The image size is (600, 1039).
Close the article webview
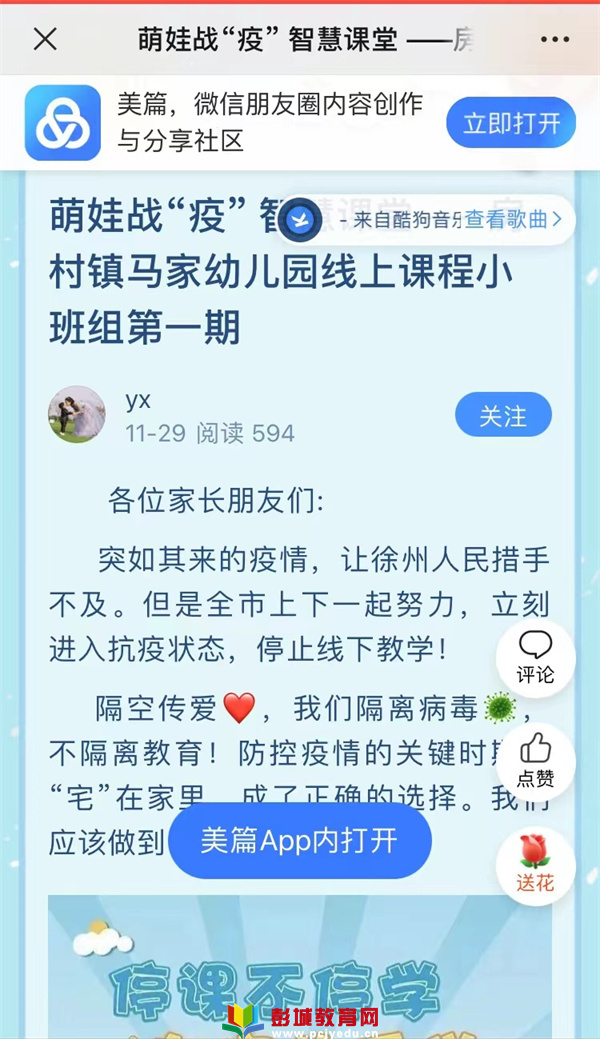tap(45, 39)
